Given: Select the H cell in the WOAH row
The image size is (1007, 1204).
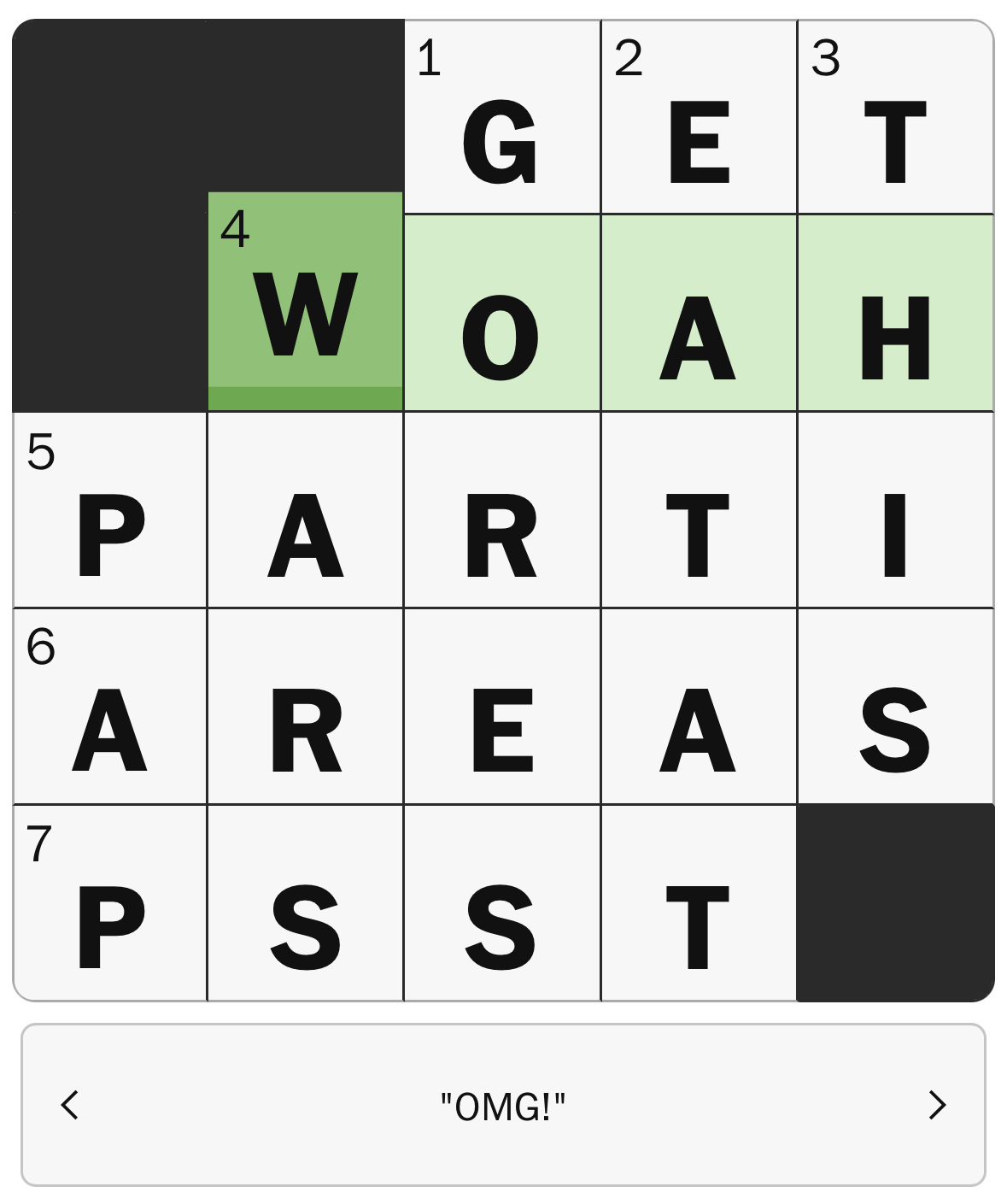Looking at the screenshot, I should point(895,314).
